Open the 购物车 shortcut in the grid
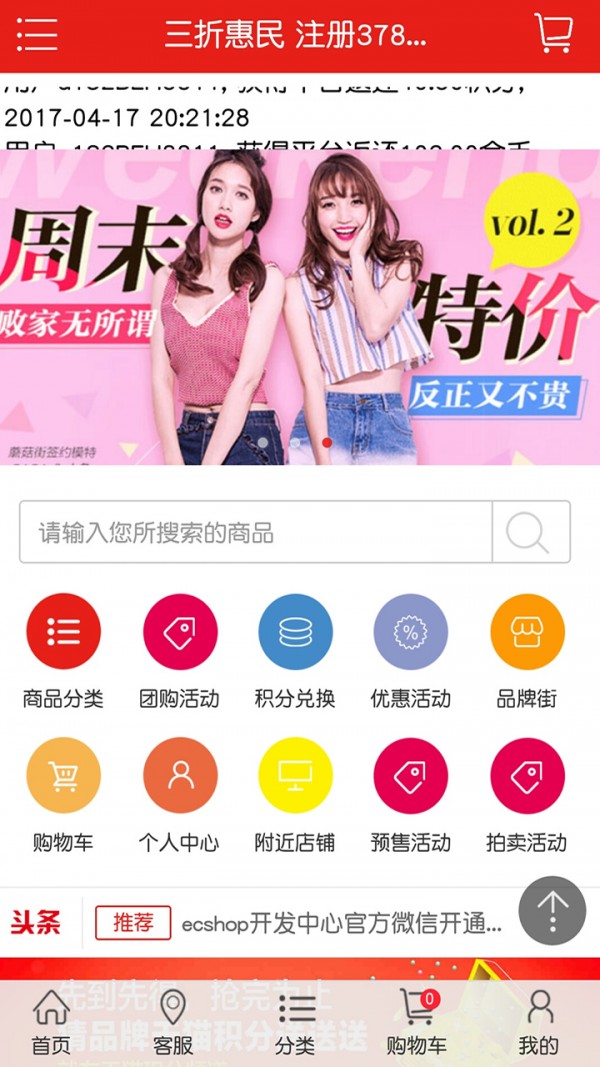This screenshot has height=1067, width=600. (63, 776)
